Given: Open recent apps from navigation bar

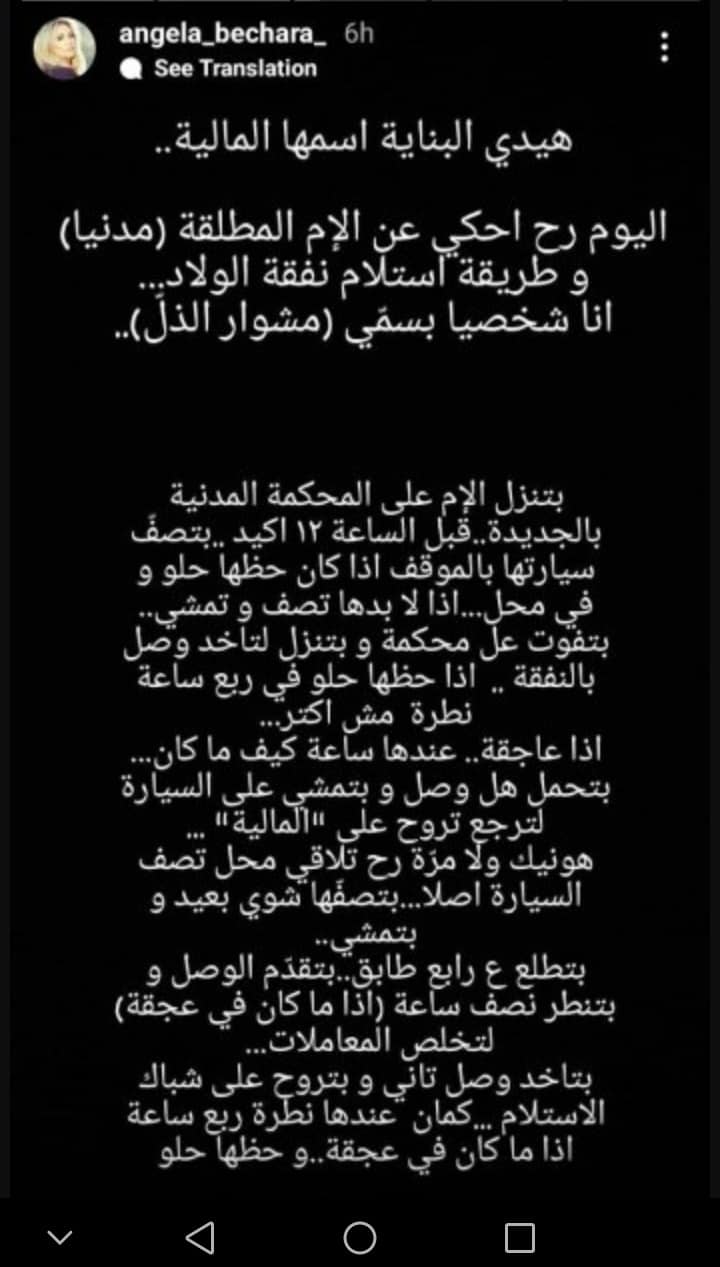Looking at the screenshot, I should pyautogui.click(x=520, y=1237).
